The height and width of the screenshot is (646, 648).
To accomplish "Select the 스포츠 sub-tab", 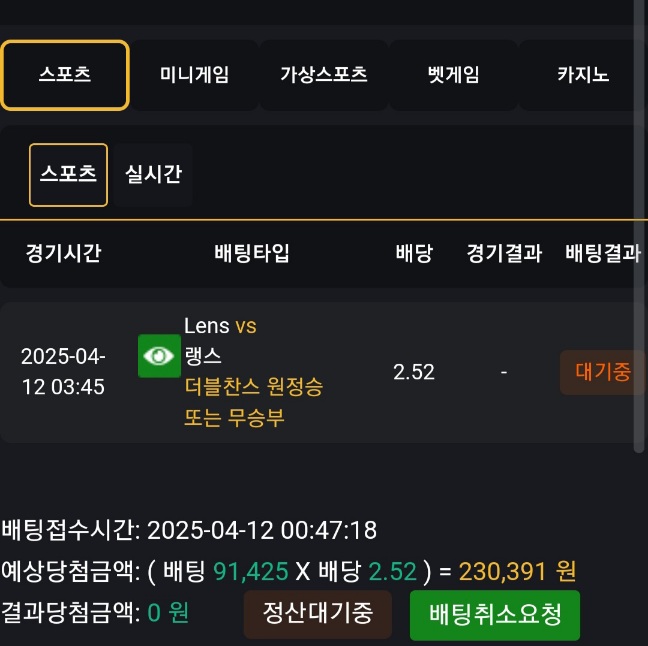I will click(x=68, y=174).
